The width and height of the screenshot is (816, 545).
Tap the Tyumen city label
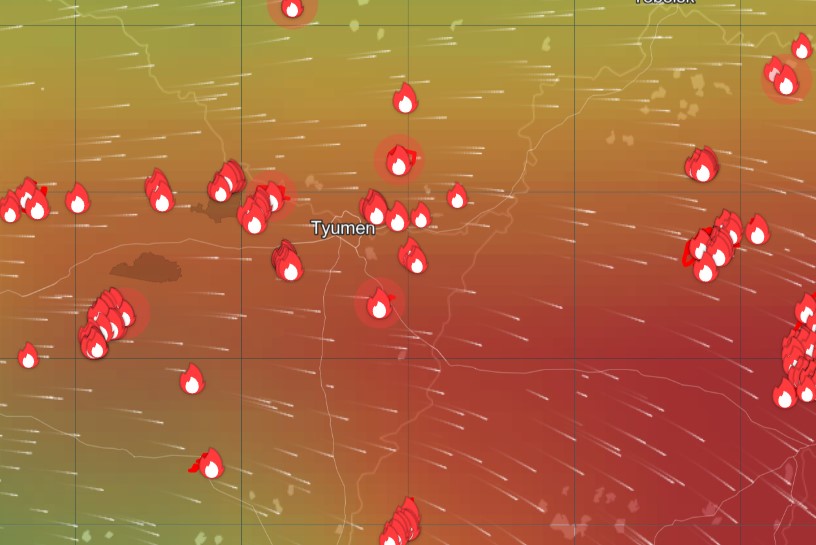pyautogui.click(x=343, y=228)
